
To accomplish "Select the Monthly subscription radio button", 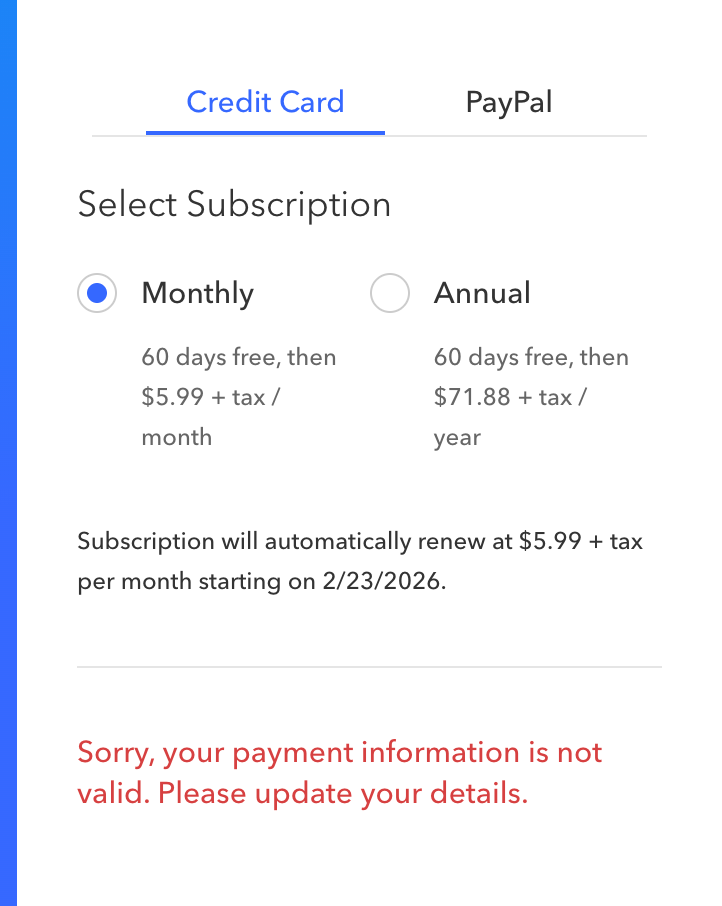I will coord(97,293).
